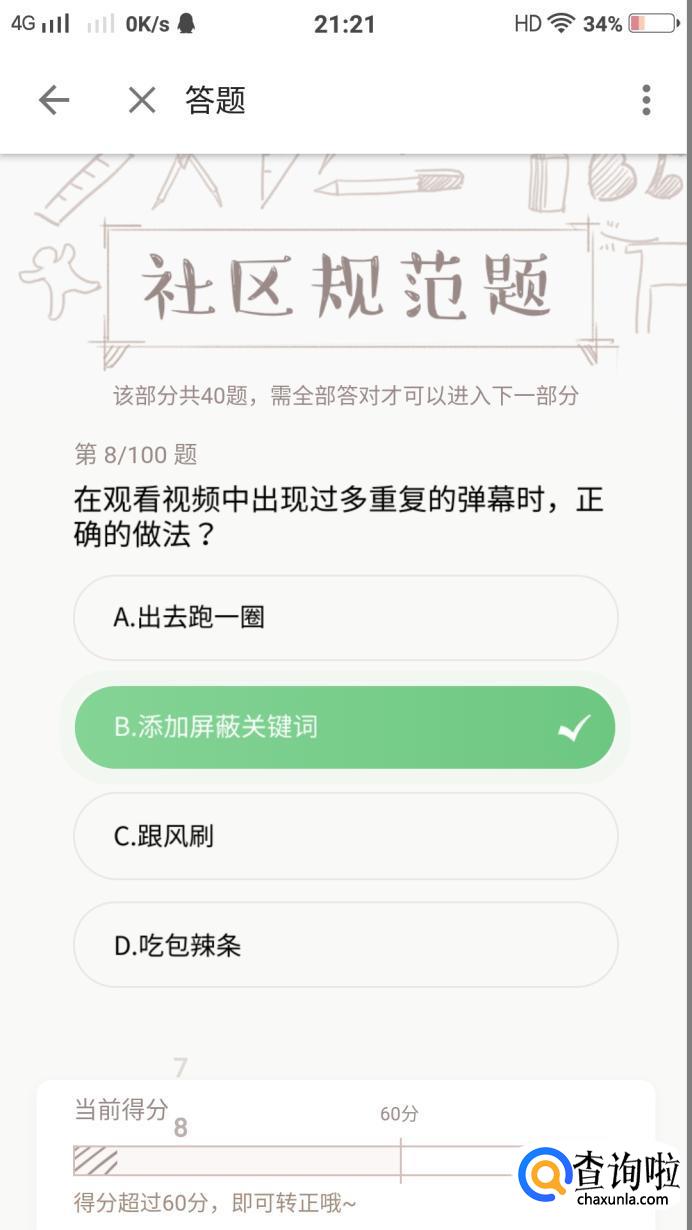Close the 答题 page
This screenshot has height=1230, width=692.
click(x=142, y=100)
